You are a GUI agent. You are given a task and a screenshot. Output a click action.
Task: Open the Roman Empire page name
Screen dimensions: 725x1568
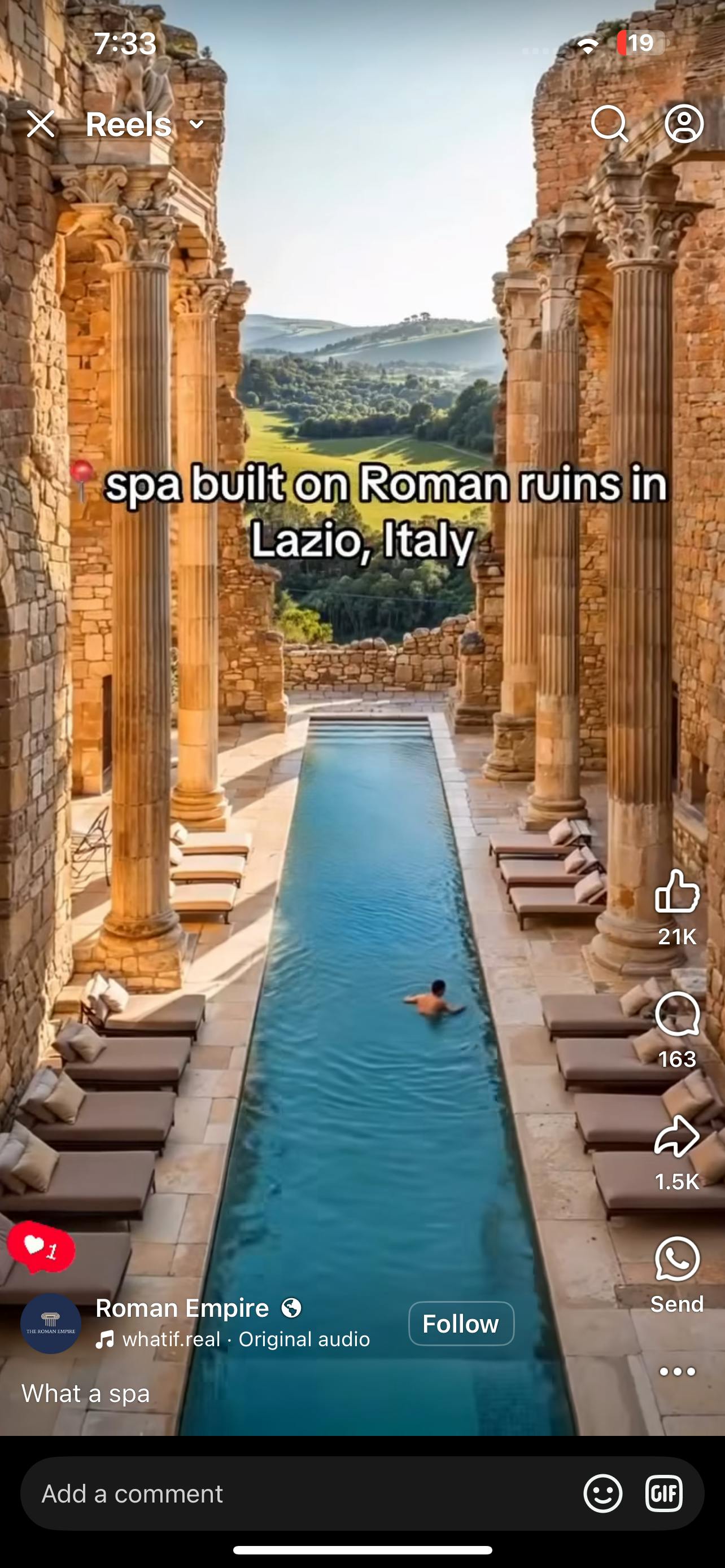182,1307
